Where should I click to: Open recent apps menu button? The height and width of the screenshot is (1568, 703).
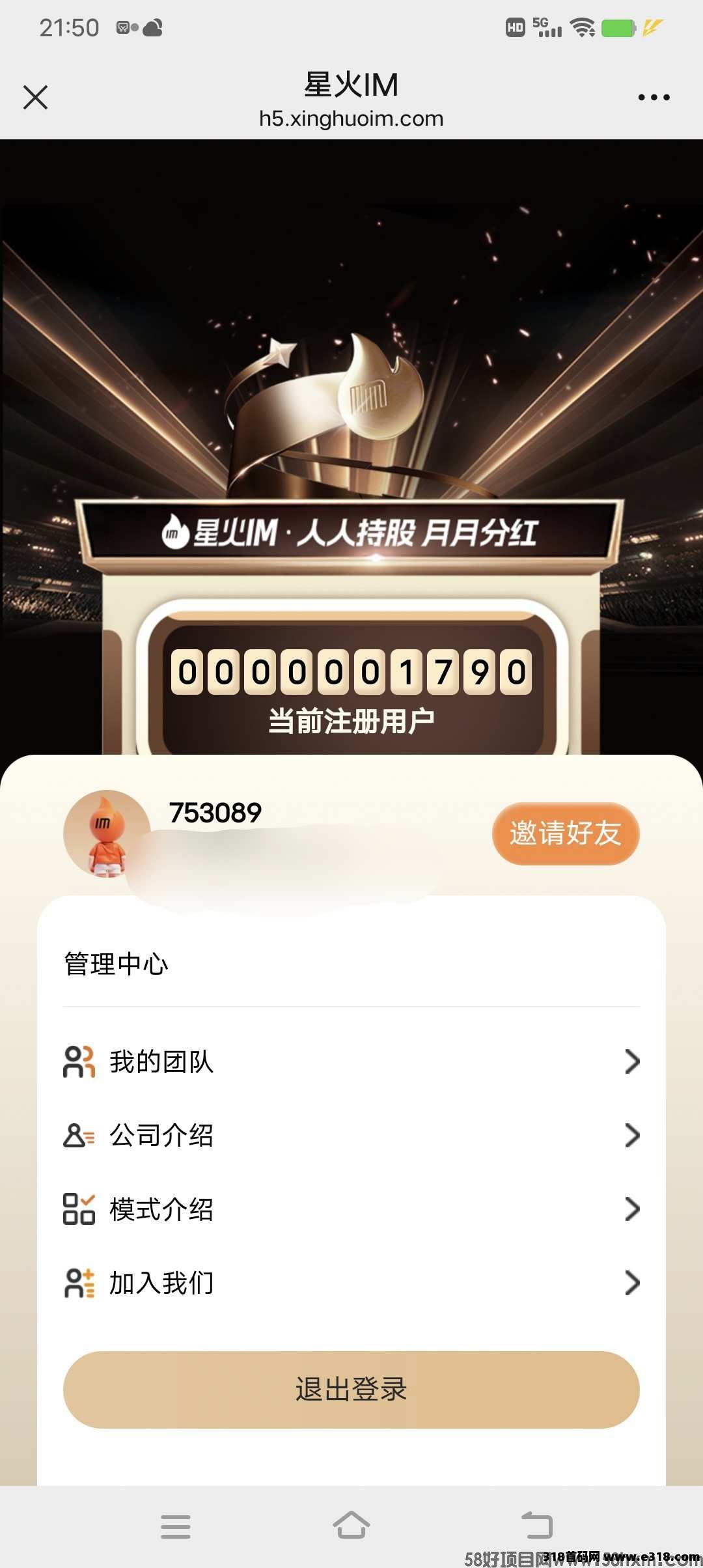pyautogui.click(x=176, y=1526)
